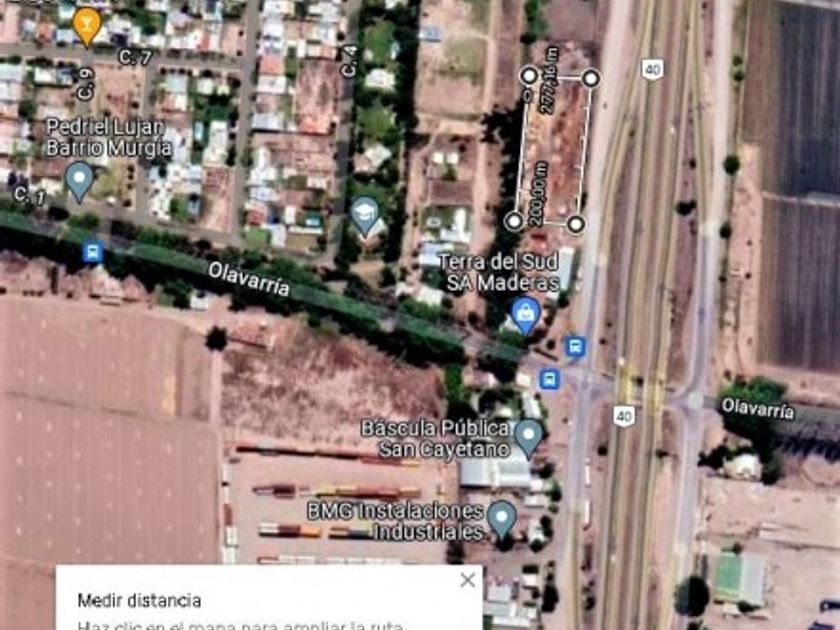The height and width of the screenshot is (630, 840).
Task: Open the BMG Instalaciones Industriales marker
Action: tap(501, 518)
